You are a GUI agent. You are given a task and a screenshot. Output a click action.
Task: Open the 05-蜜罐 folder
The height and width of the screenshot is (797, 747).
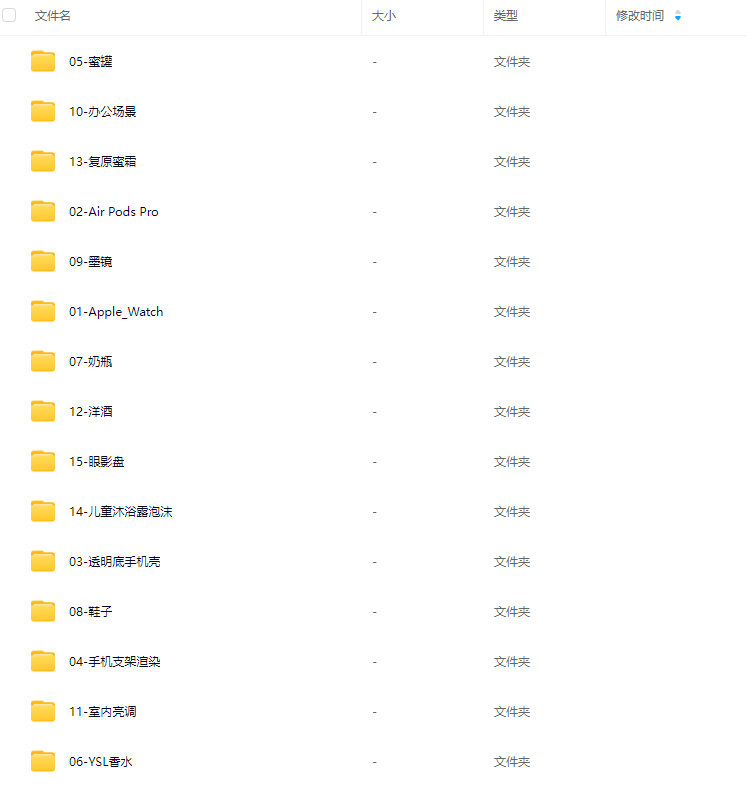90,62
